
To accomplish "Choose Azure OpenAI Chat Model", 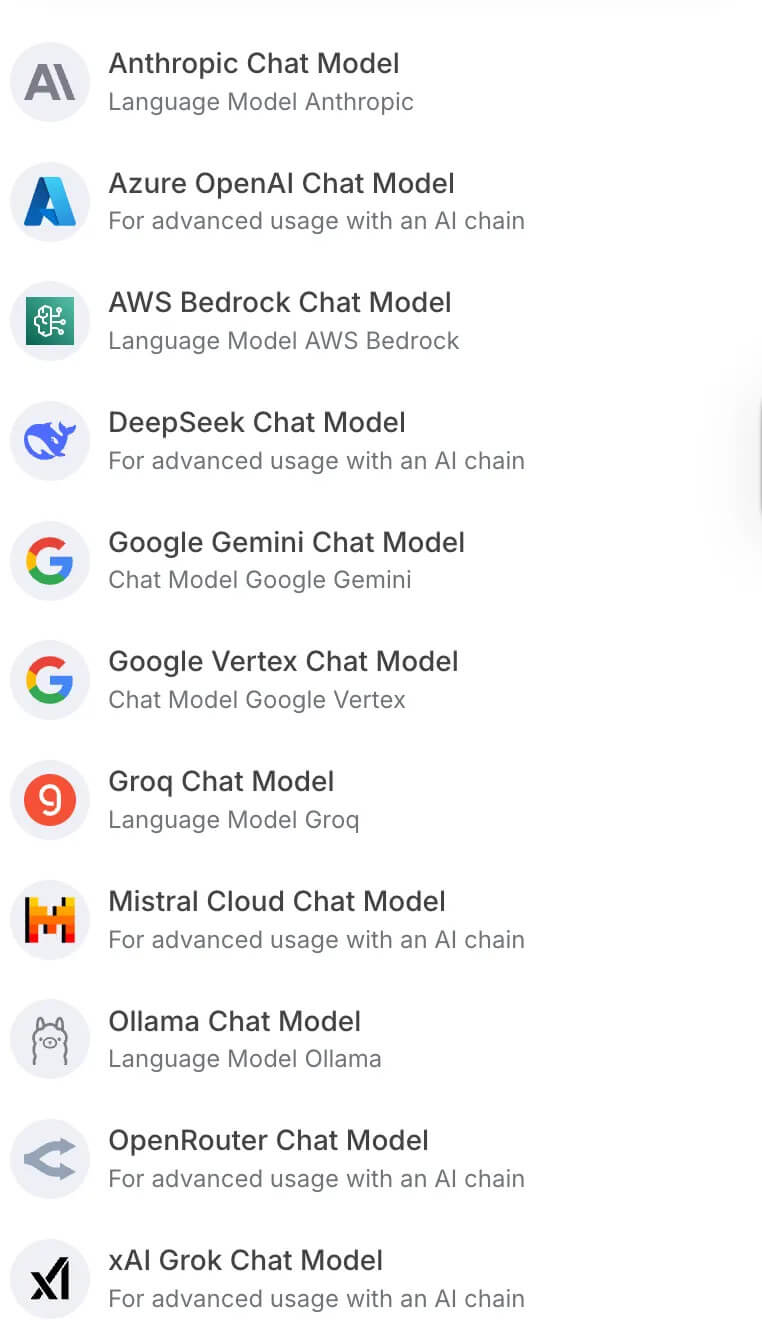I will point(381,201).
